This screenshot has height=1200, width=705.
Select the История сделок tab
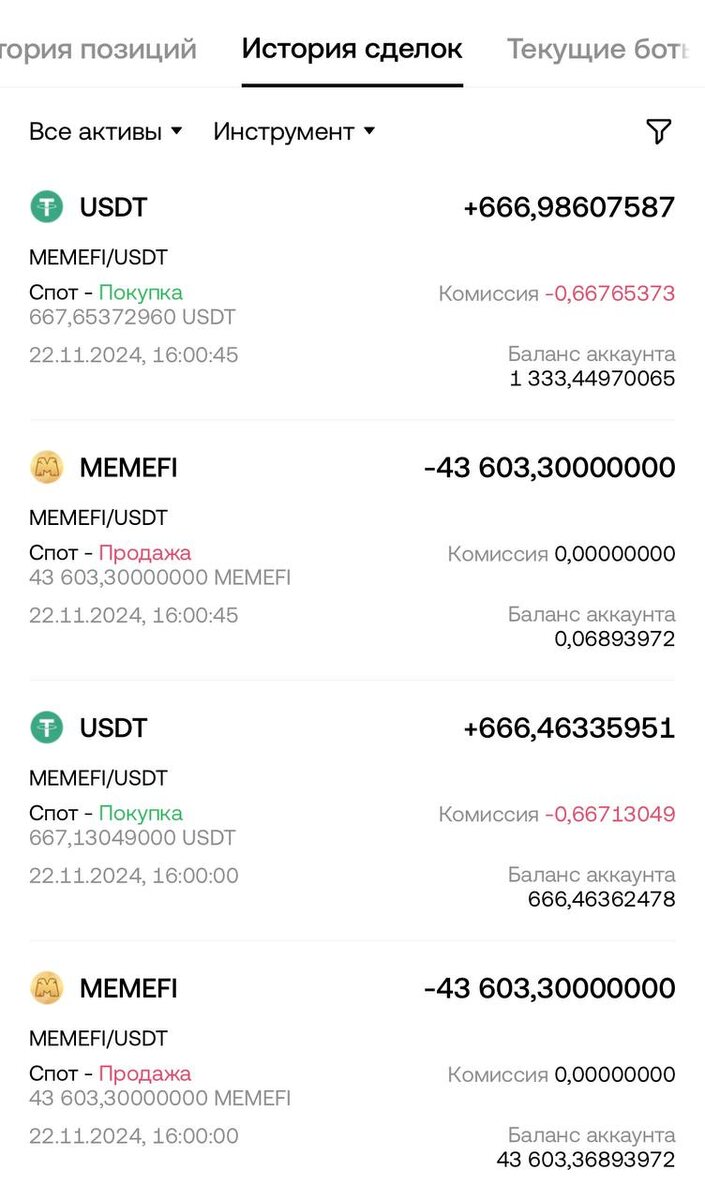(x=352, y=49)
